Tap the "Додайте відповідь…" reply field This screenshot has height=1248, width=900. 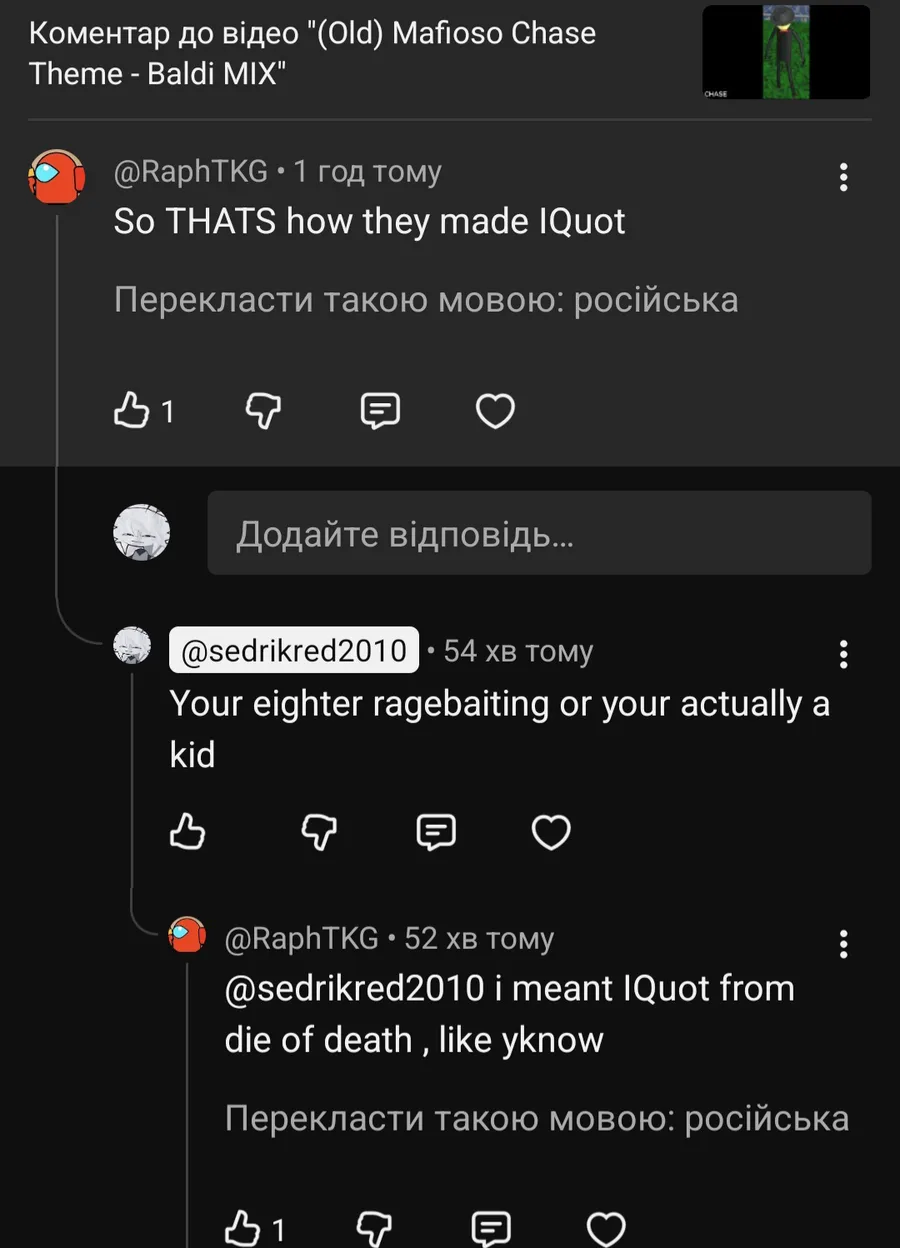539,533
